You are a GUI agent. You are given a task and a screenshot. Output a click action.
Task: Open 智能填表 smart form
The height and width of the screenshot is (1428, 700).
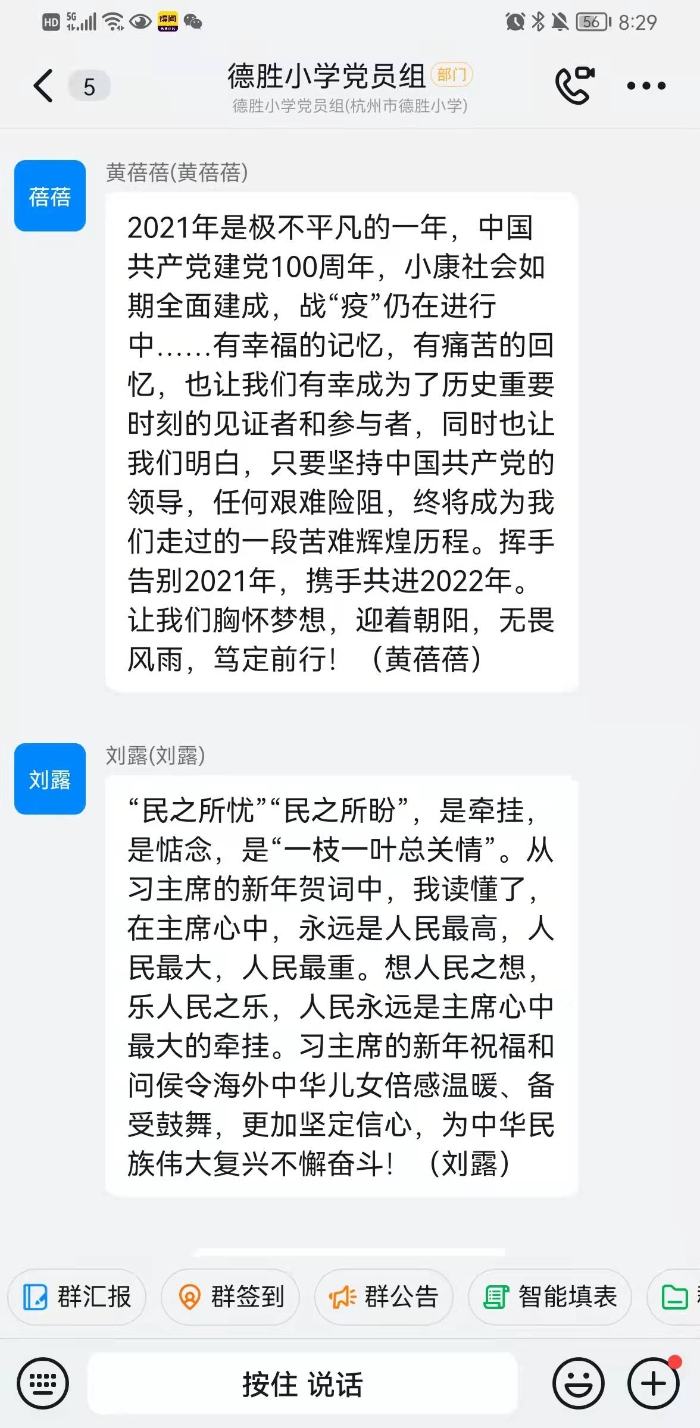[x=550, y=1297]
